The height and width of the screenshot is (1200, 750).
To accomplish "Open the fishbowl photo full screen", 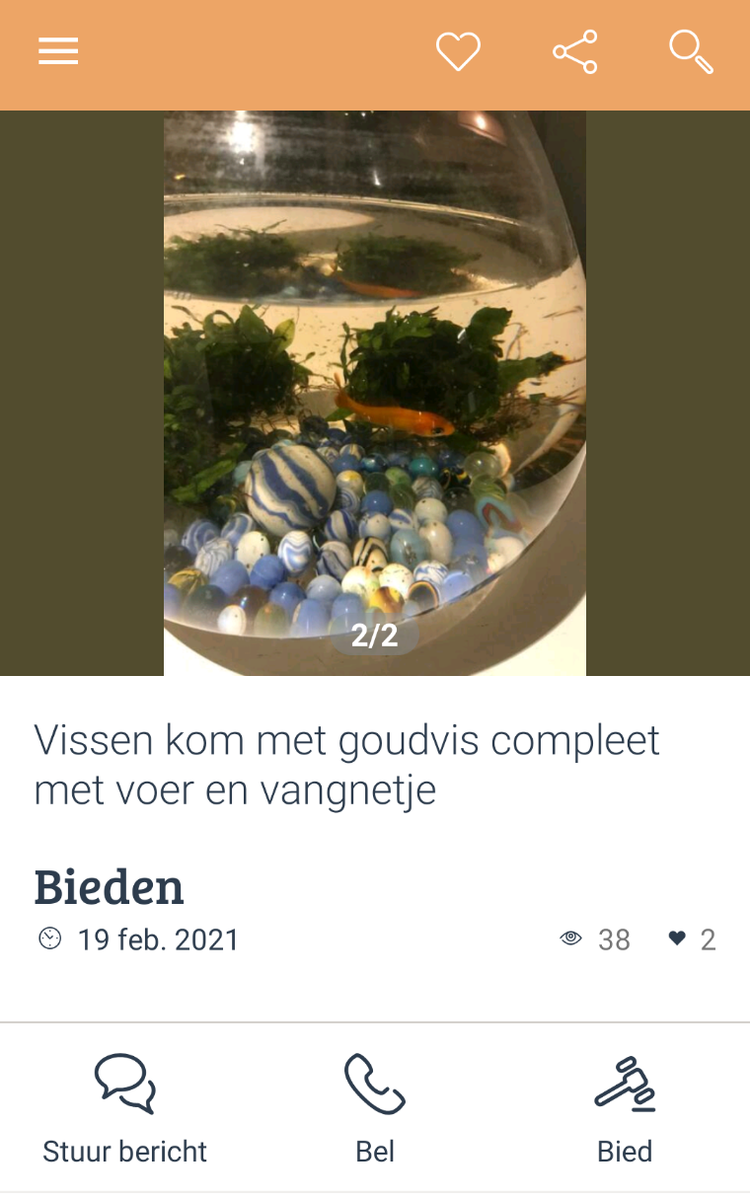I will 375,392.
